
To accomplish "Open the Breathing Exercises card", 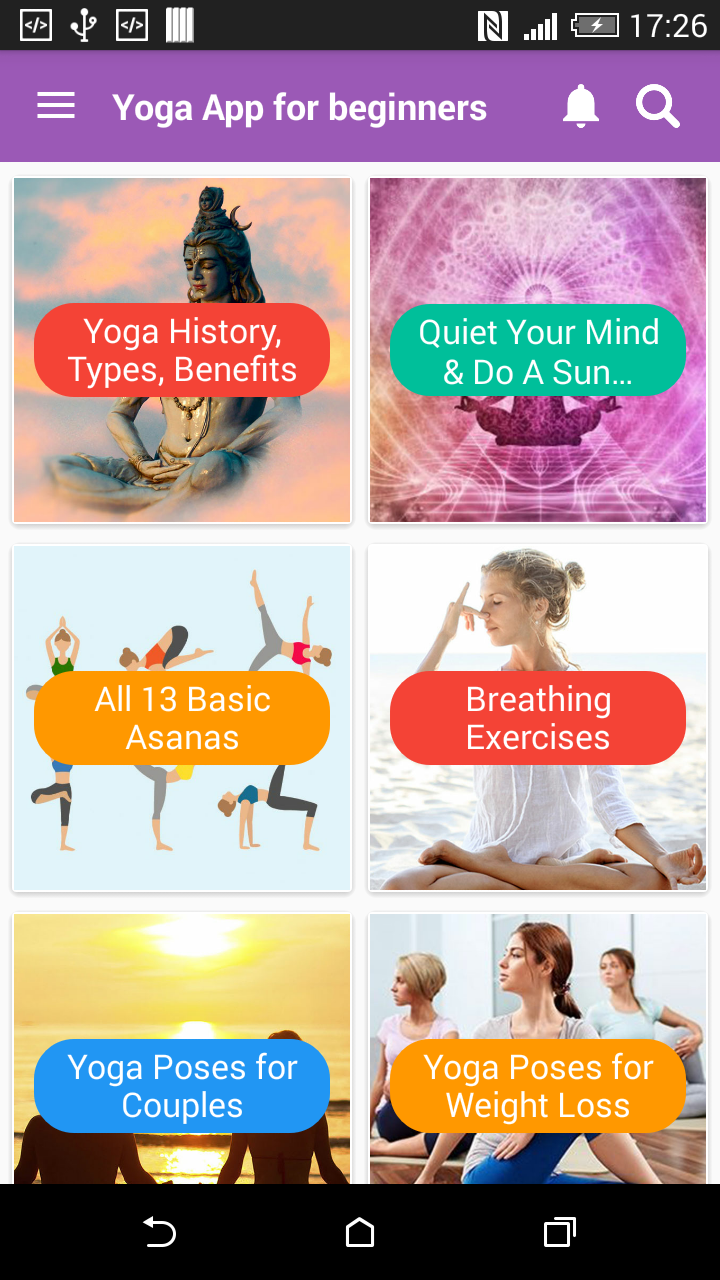I will (538, 718).
